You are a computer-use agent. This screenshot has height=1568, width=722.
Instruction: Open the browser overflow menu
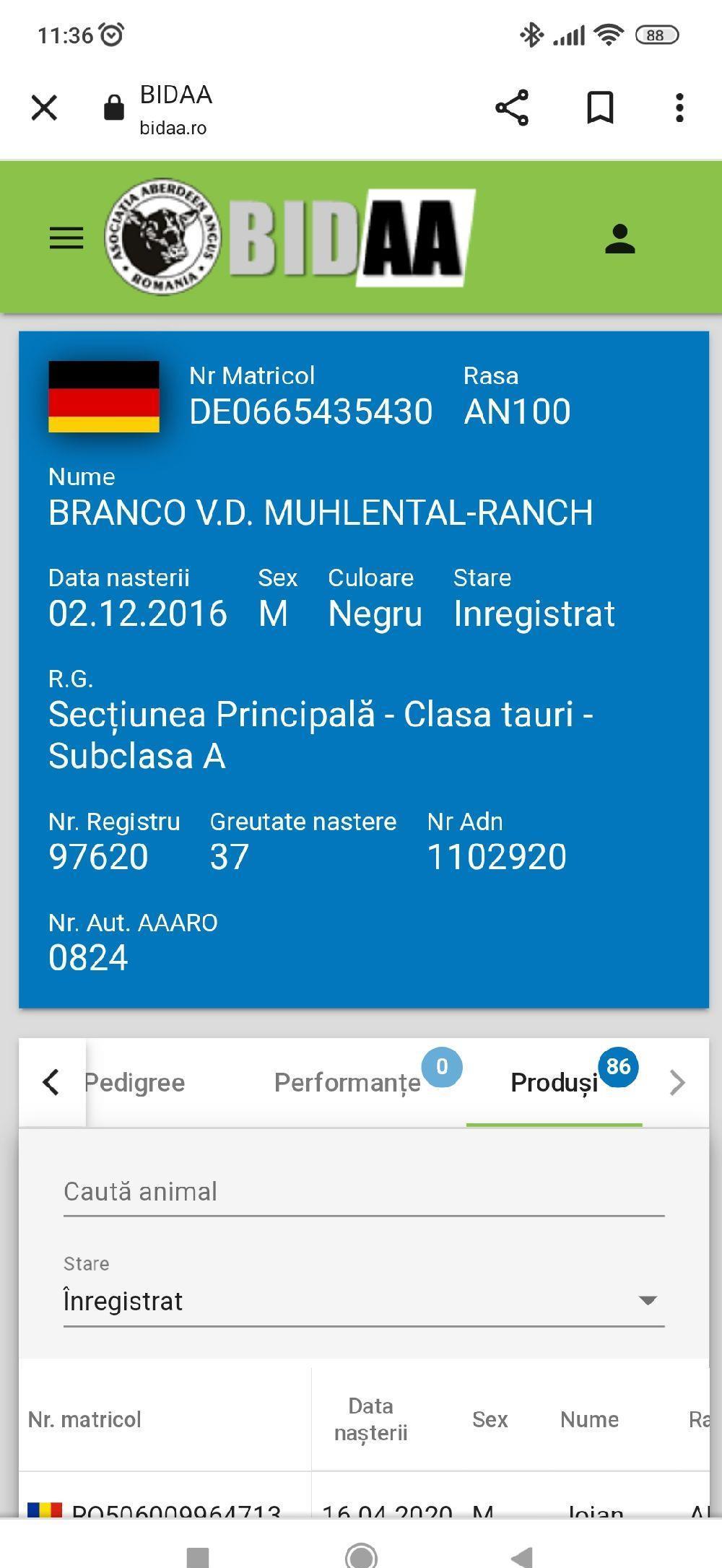click(x=679, y=108)
